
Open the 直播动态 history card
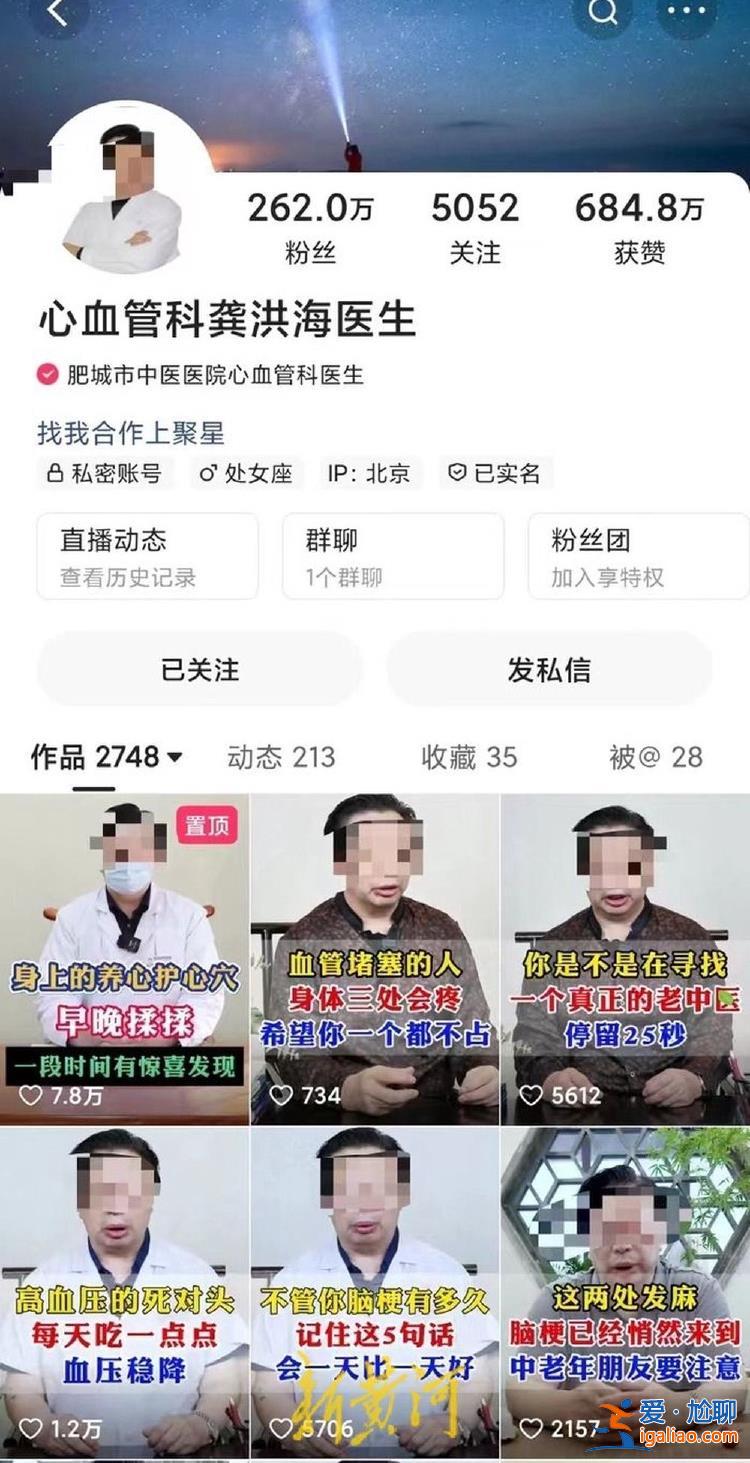[x=148, y=556]
